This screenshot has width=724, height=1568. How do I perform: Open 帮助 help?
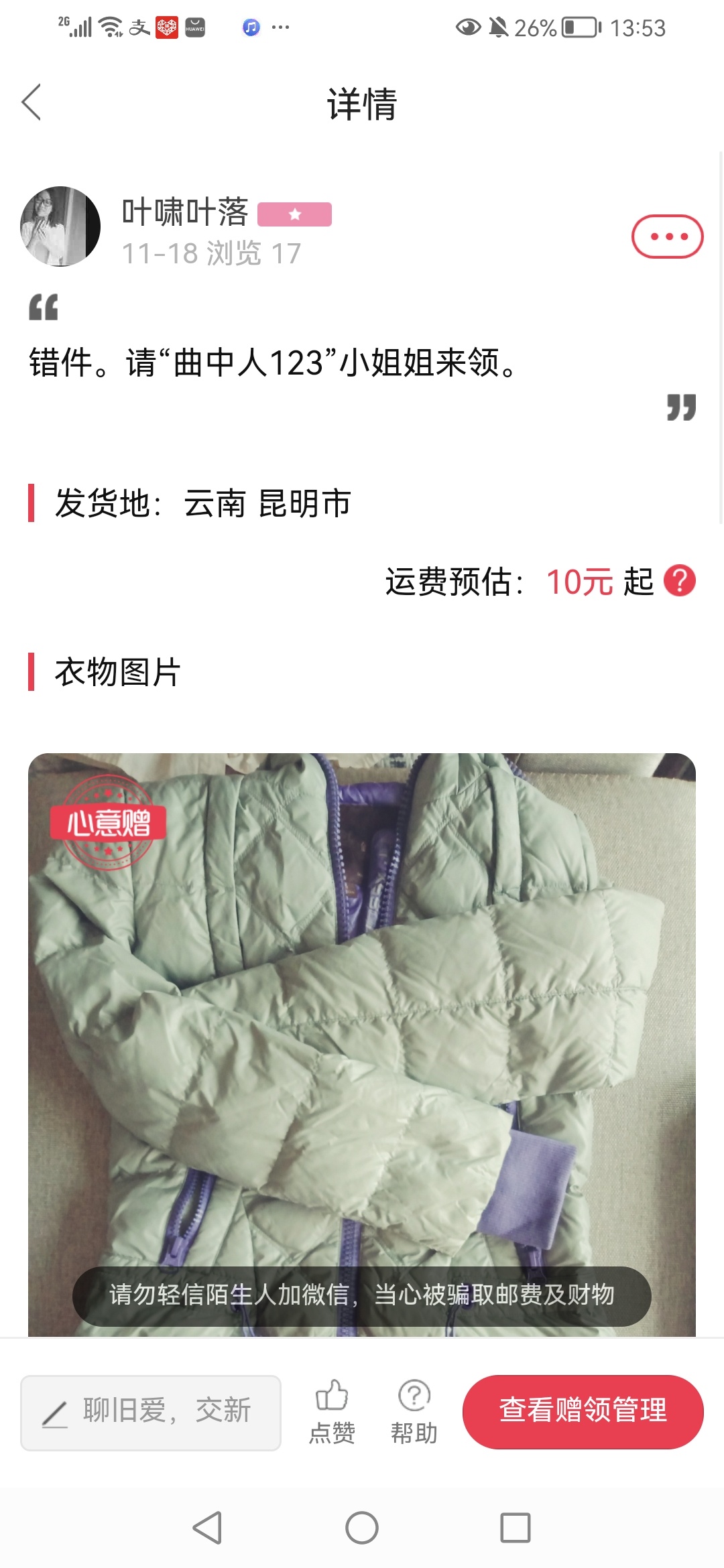coord(414,1411)
